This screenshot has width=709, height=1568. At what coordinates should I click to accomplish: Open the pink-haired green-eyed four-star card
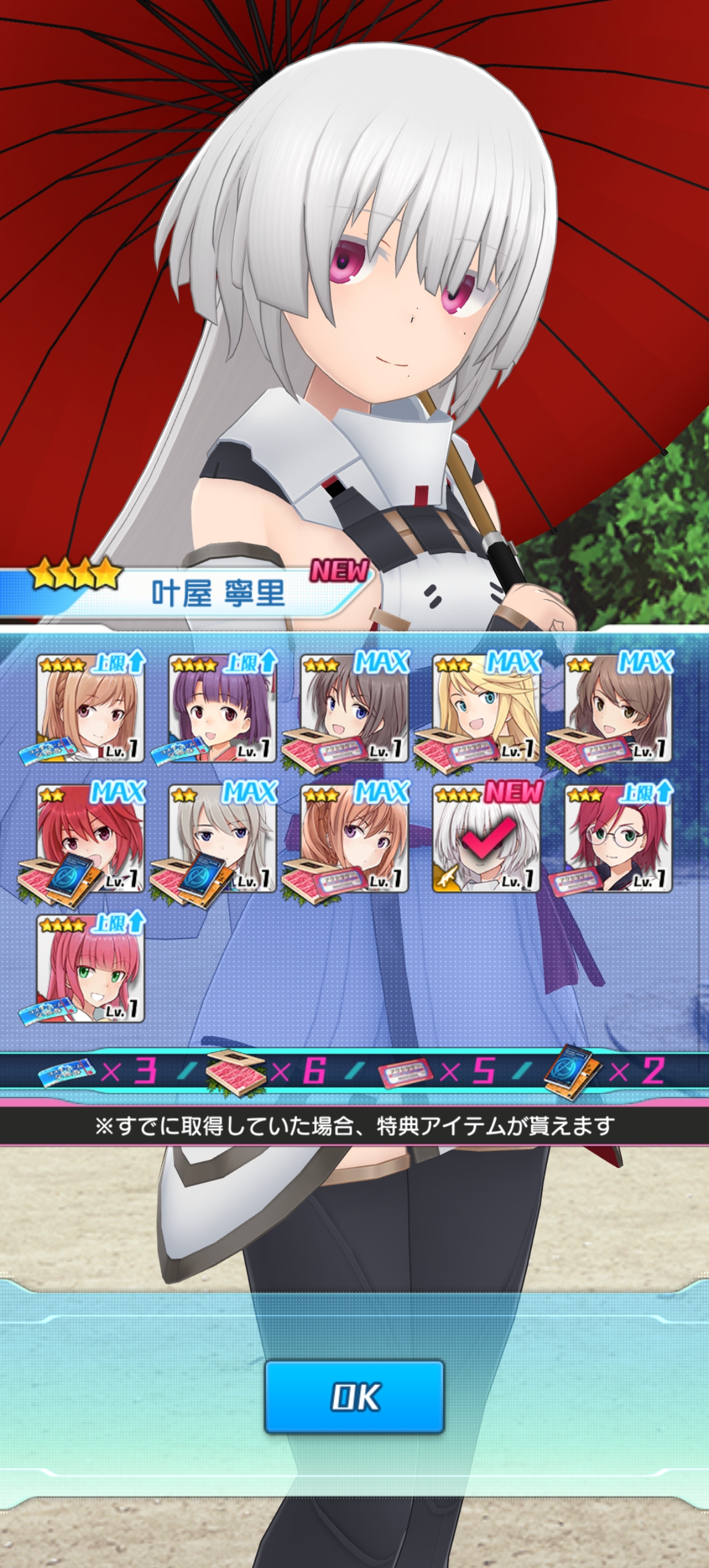(90, 968)
